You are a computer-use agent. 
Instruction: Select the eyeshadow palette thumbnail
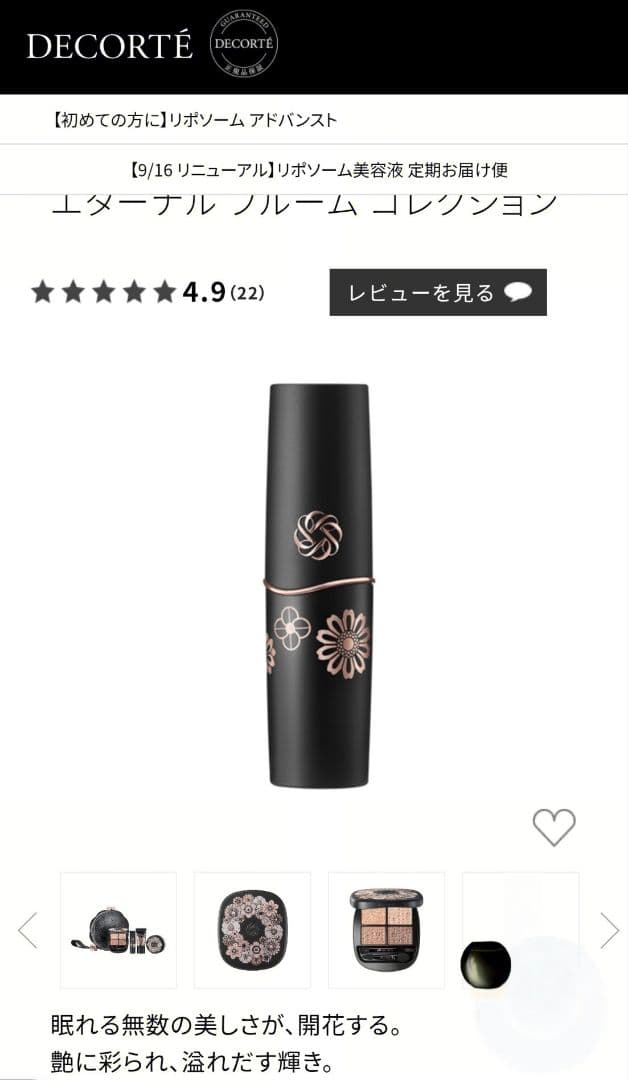(386, 930)
